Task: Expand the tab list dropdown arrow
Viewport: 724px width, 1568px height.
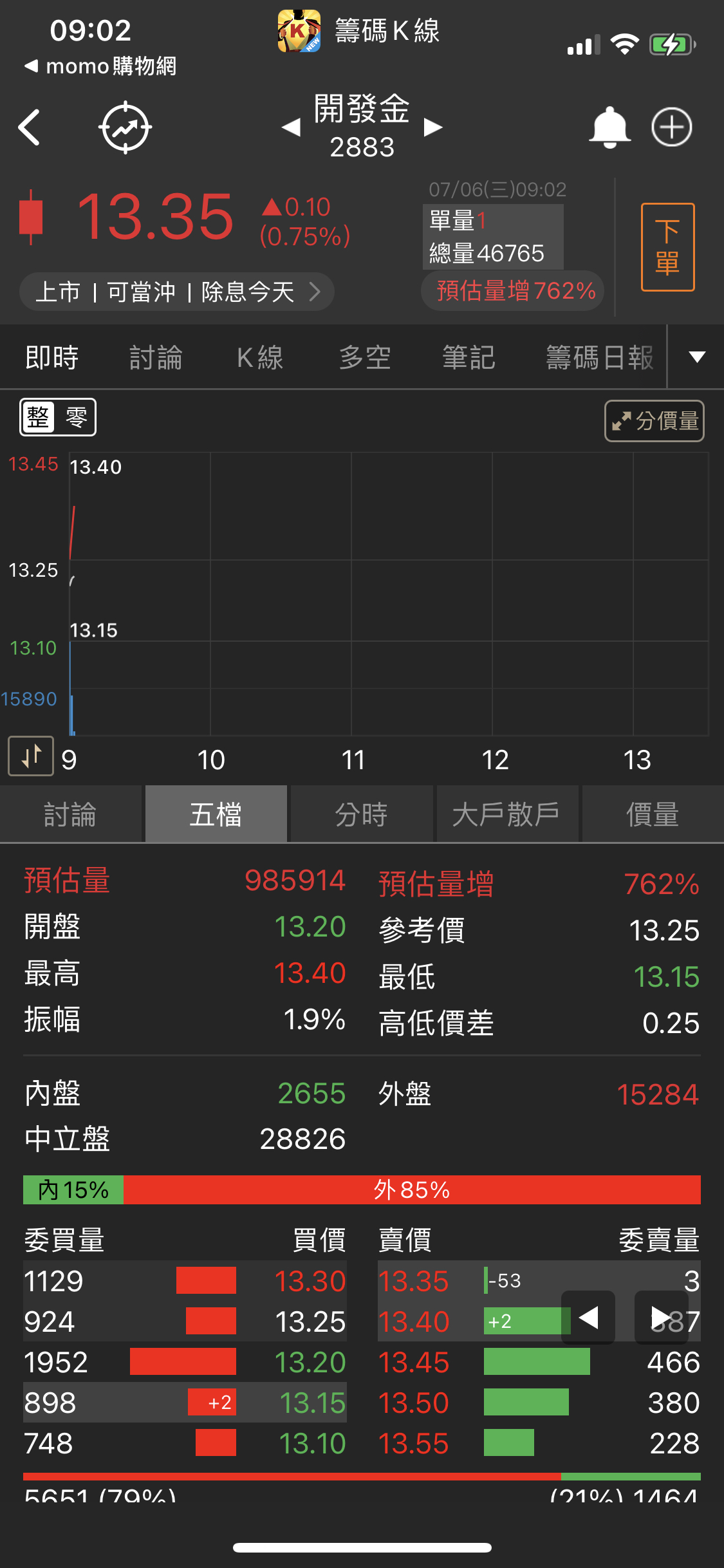Action: (x=697, y=357)
